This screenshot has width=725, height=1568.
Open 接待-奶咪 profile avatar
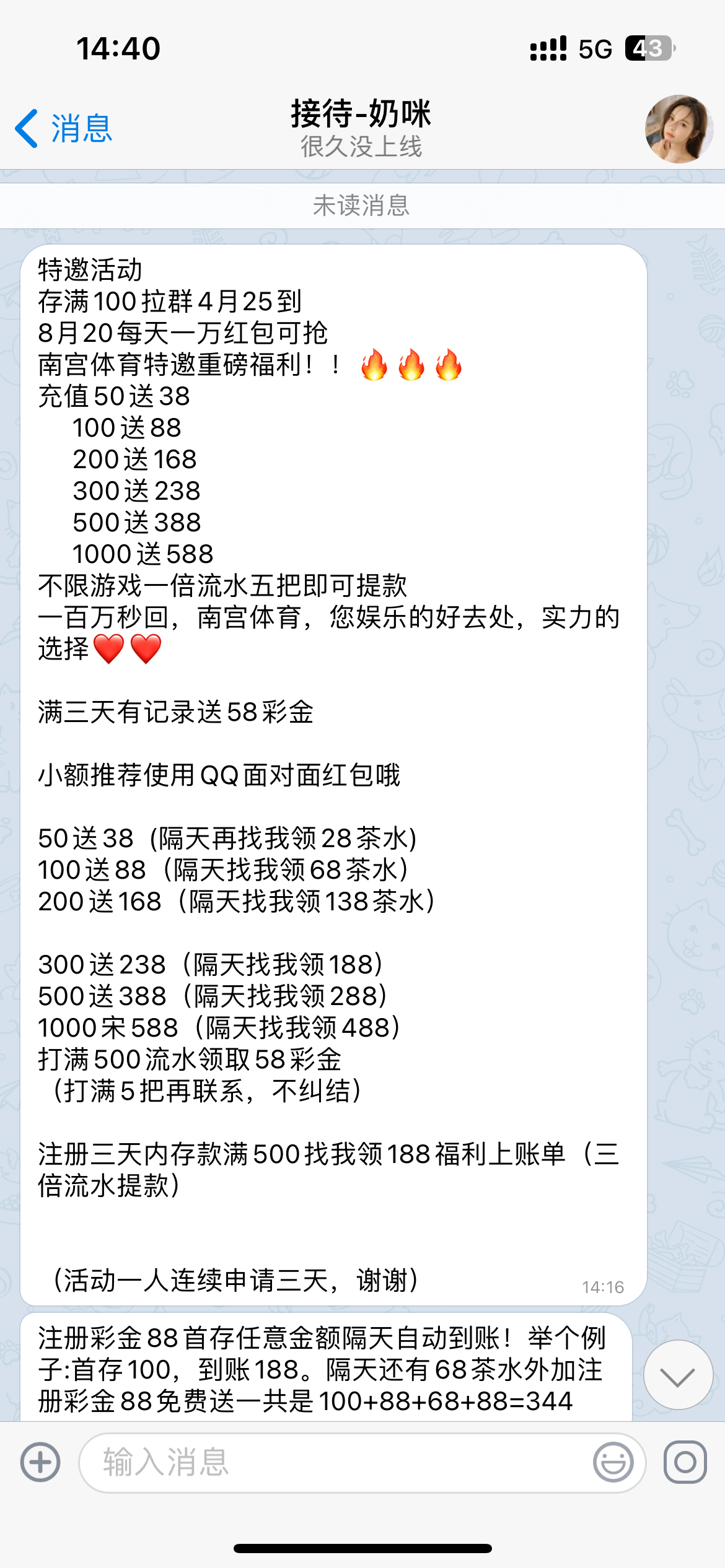click(679, 129)
